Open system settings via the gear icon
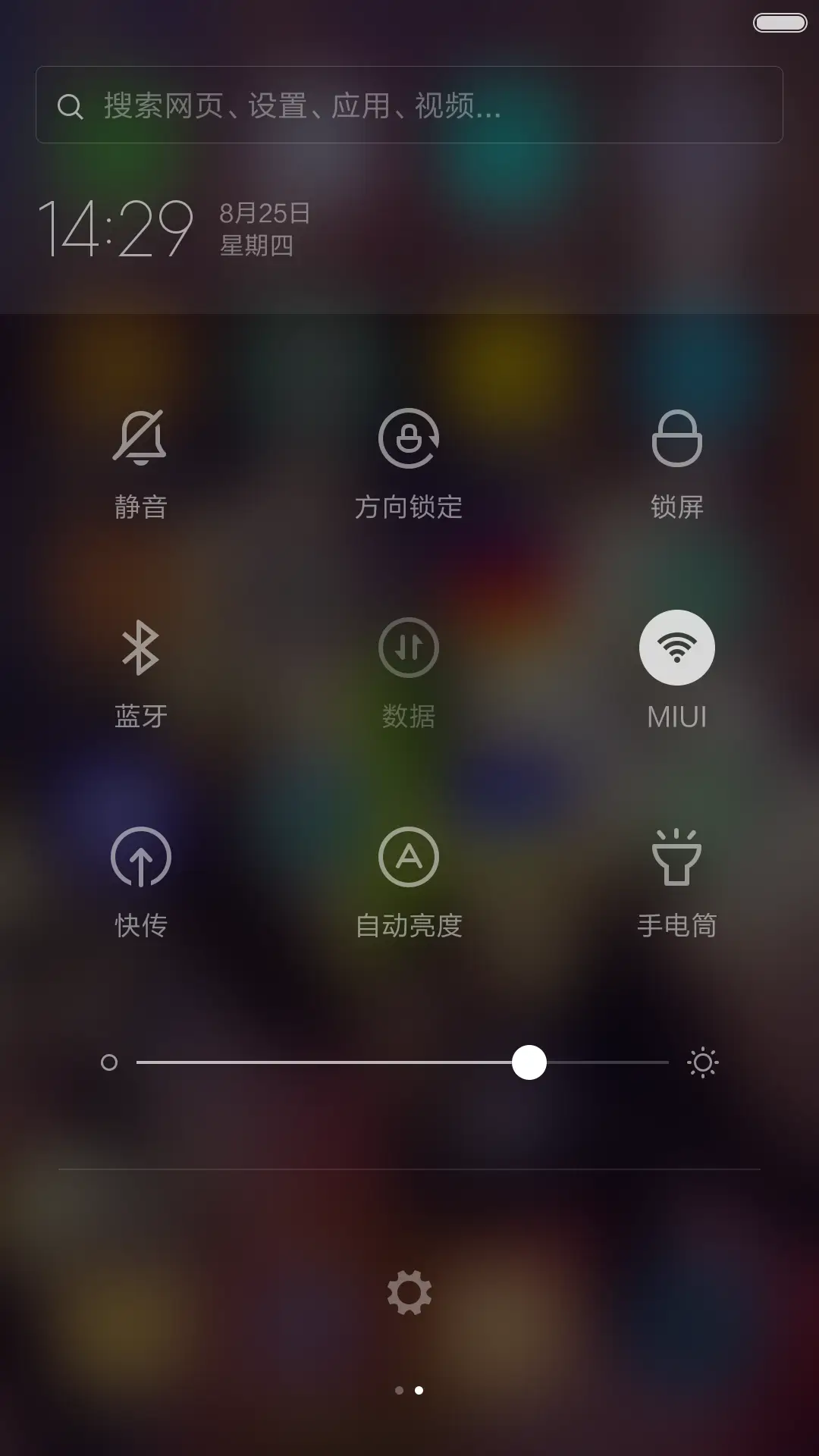The image size is (819, 1456). (409, 1291)
